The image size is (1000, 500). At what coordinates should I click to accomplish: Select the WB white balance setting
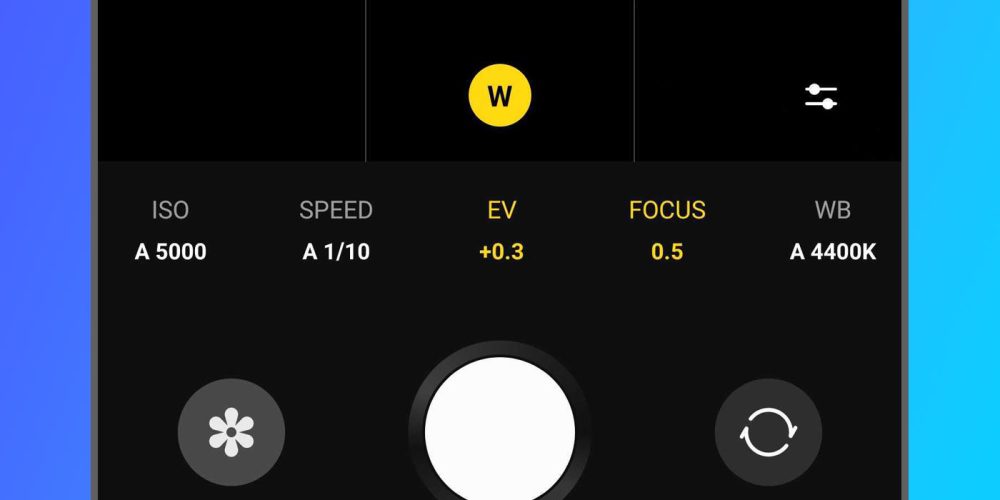[x=833, y=230]
